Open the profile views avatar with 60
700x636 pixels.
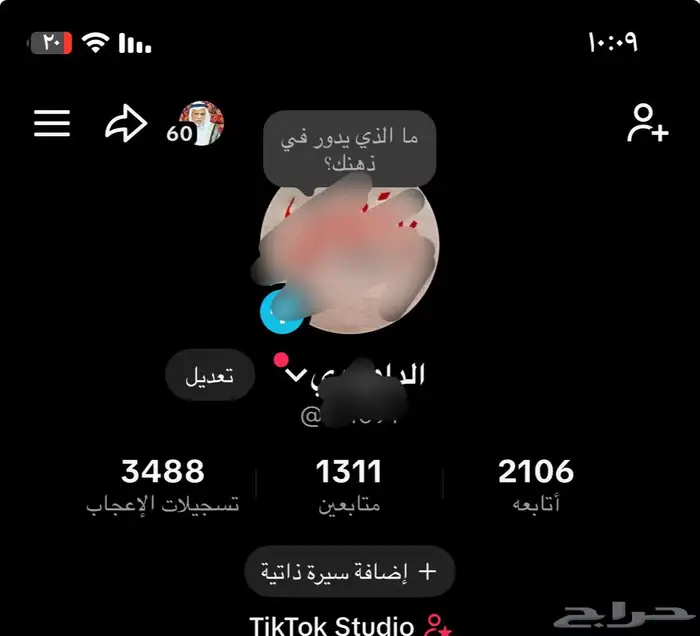click(x=200, y=124)
